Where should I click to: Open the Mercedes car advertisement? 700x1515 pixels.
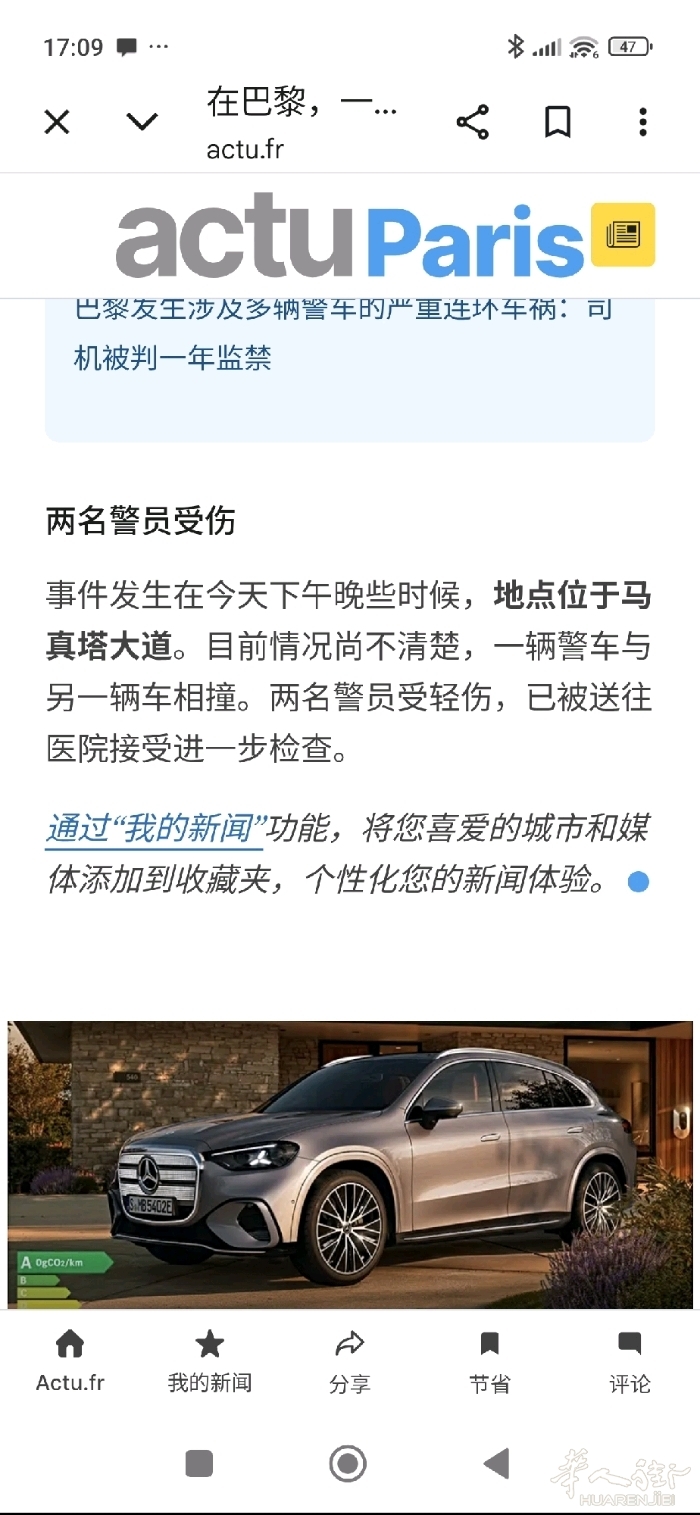click(350, 1163)
